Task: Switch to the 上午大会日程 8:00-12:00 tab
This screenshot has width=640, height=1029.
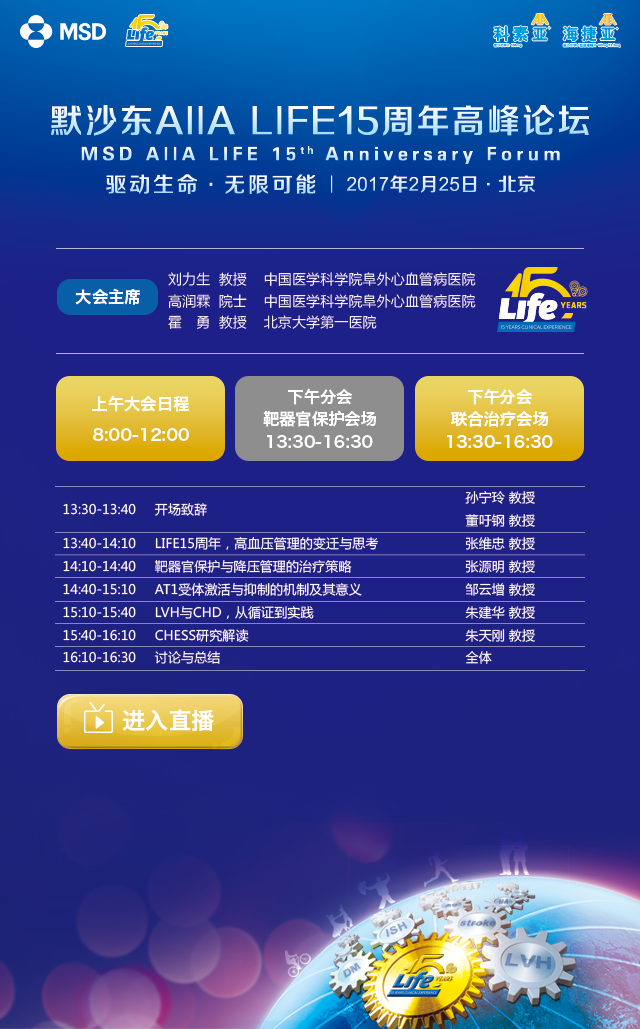Action: [140, 418]
